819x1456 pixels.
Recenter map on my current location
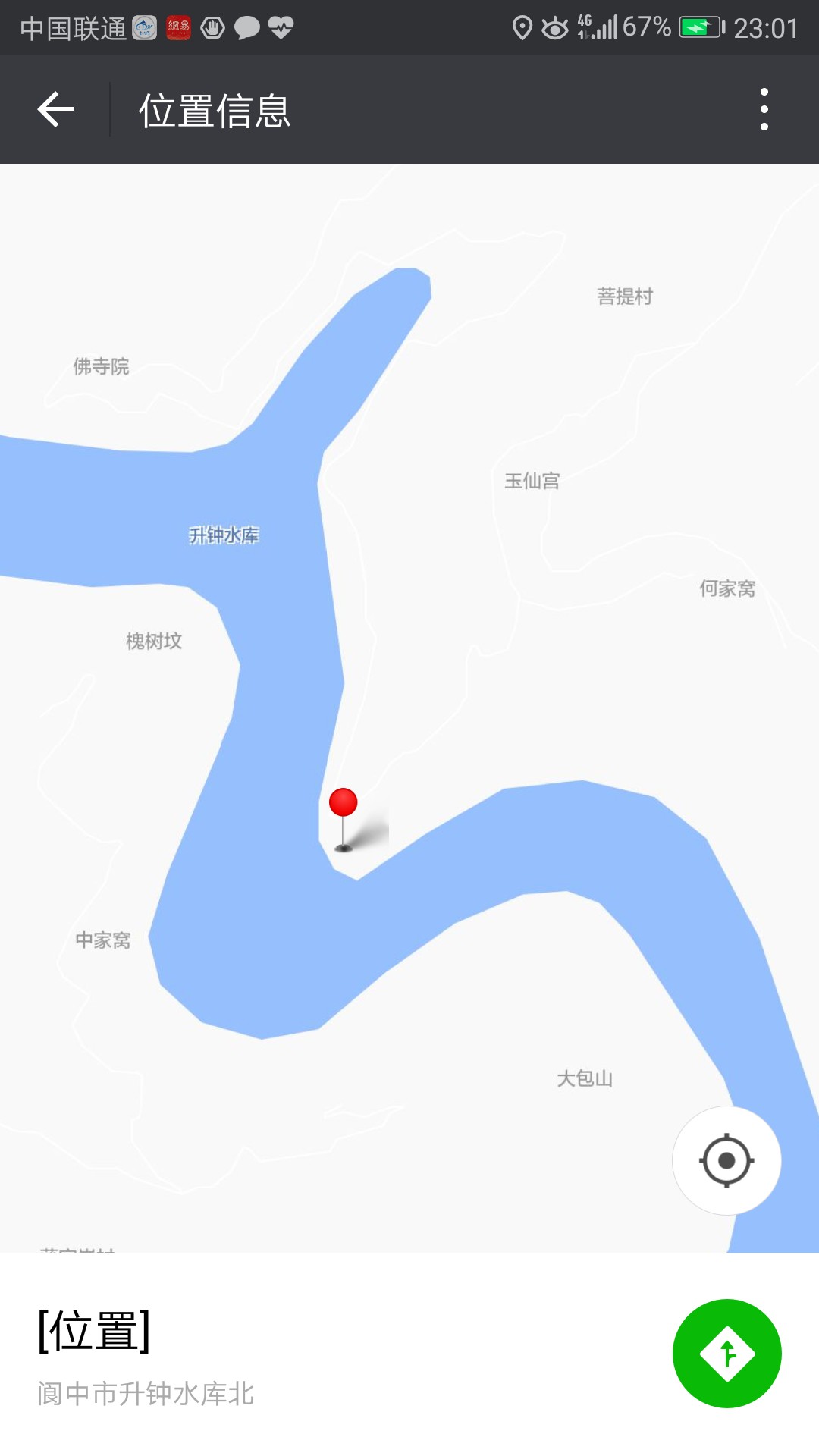tap(726, 1160)
